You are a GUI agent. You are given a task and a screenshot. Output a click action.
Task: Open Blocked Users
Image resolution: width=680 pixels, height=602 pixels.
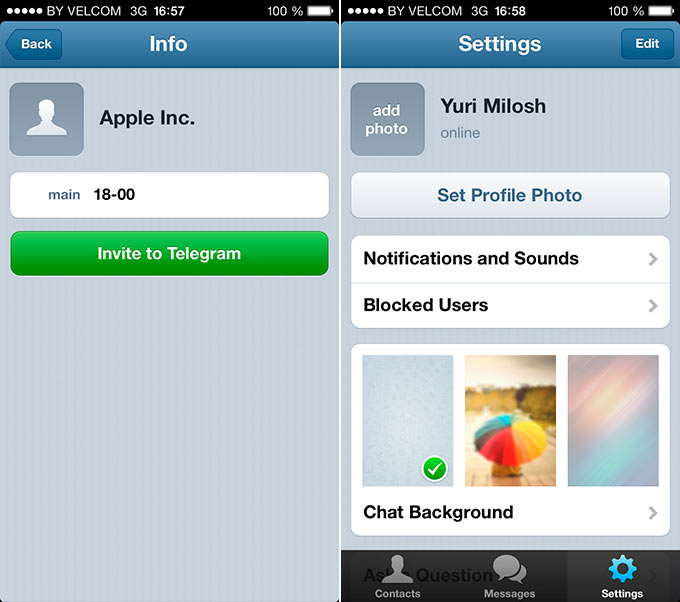tap(510, 305)
